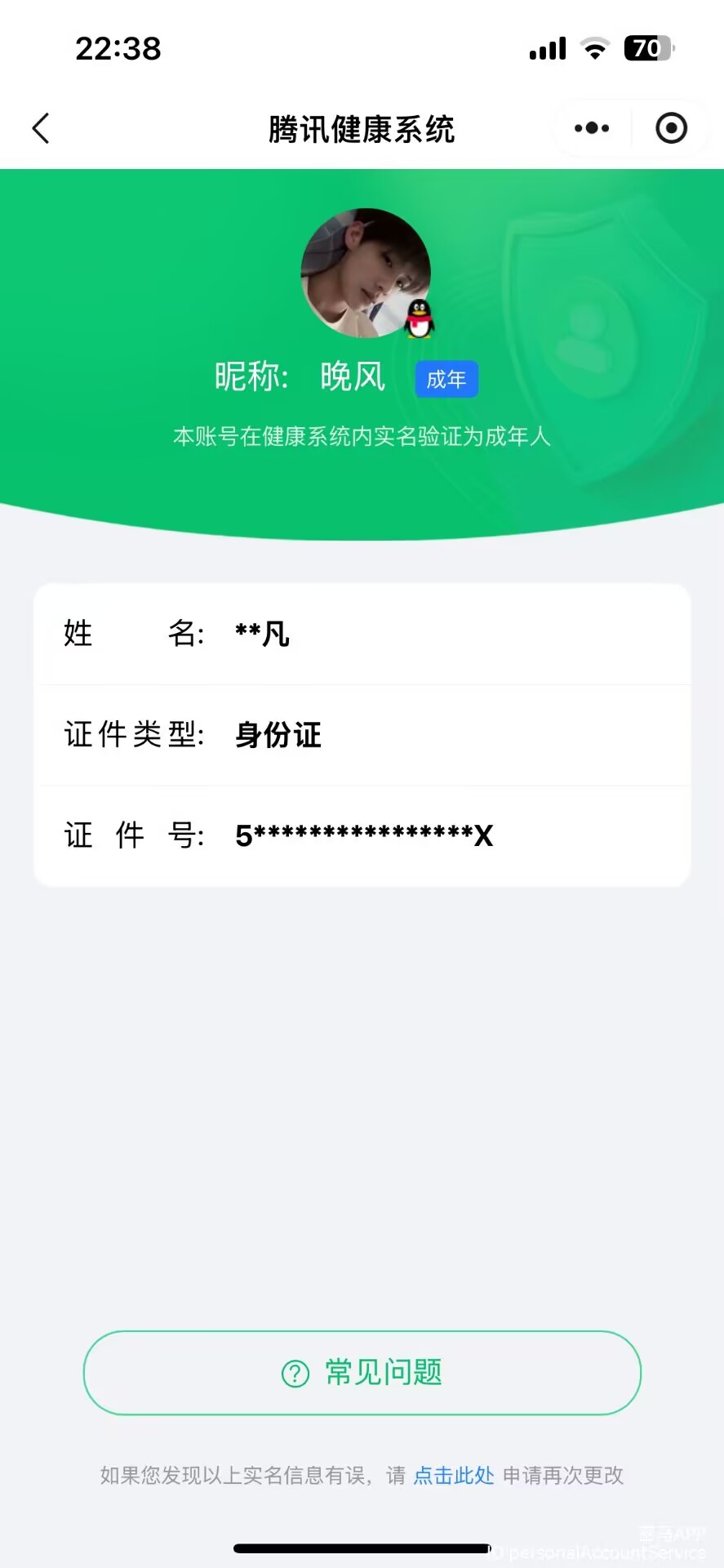This screenshot has width=724, height=1568.
Task: Go back from Tencent Health System page
Action: [x=41, y=128]
